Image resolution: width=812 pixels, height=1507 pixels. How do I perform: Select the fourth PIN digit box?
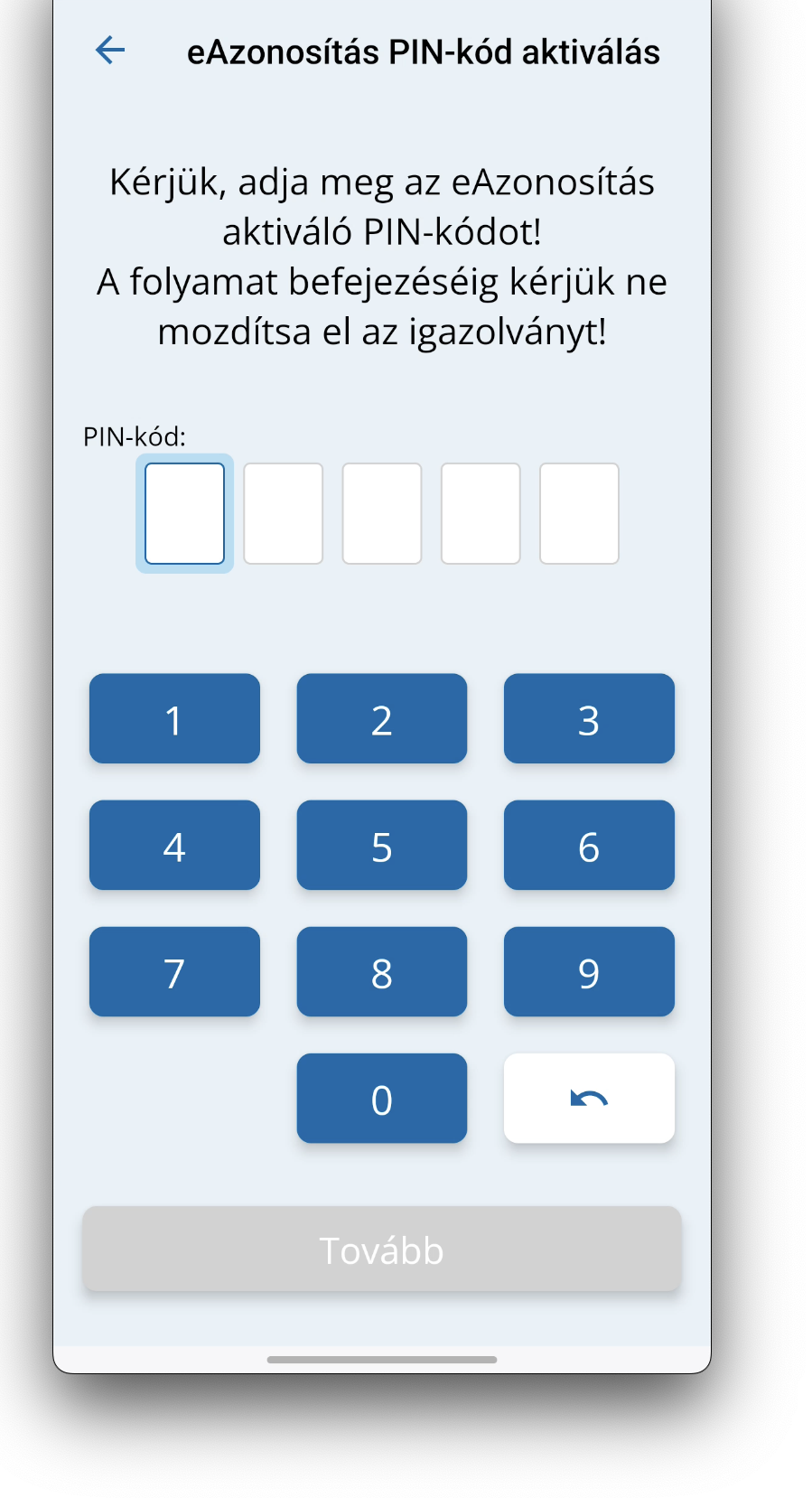pyautogui.click(x=481, y=513)
